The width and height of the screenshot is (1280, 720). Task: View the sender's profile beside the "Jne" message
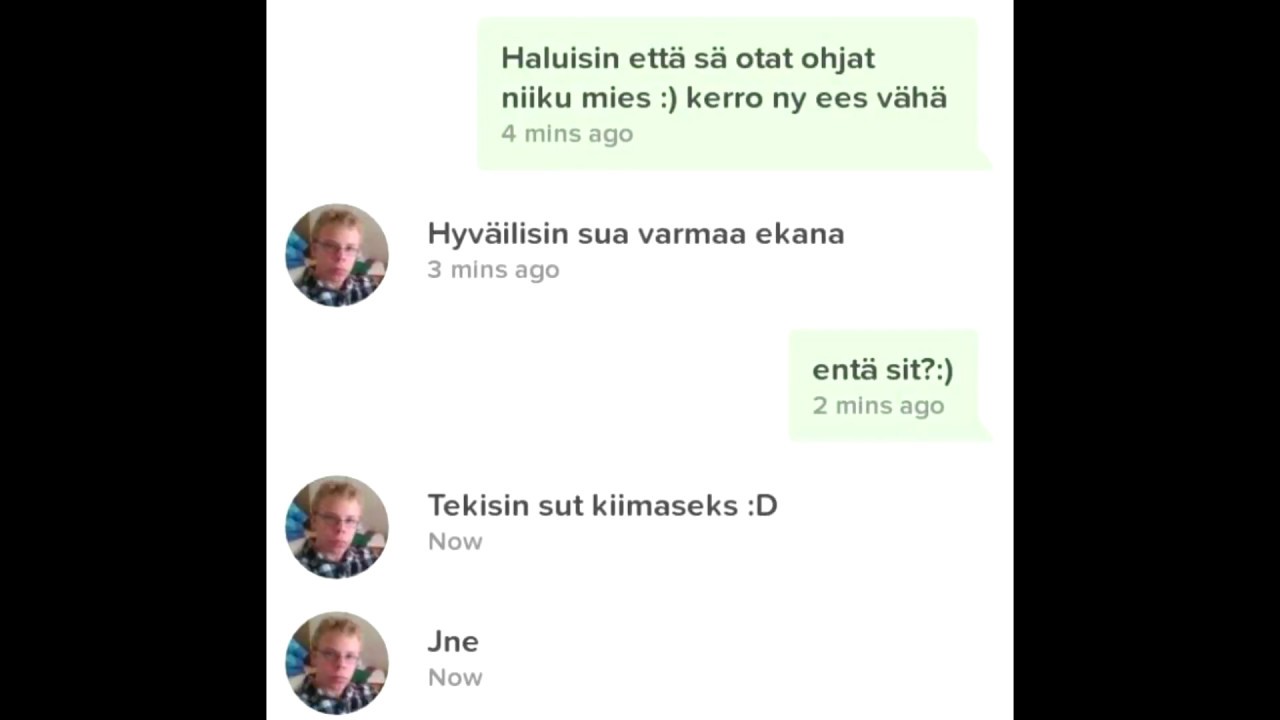click(x=337, y=662)
